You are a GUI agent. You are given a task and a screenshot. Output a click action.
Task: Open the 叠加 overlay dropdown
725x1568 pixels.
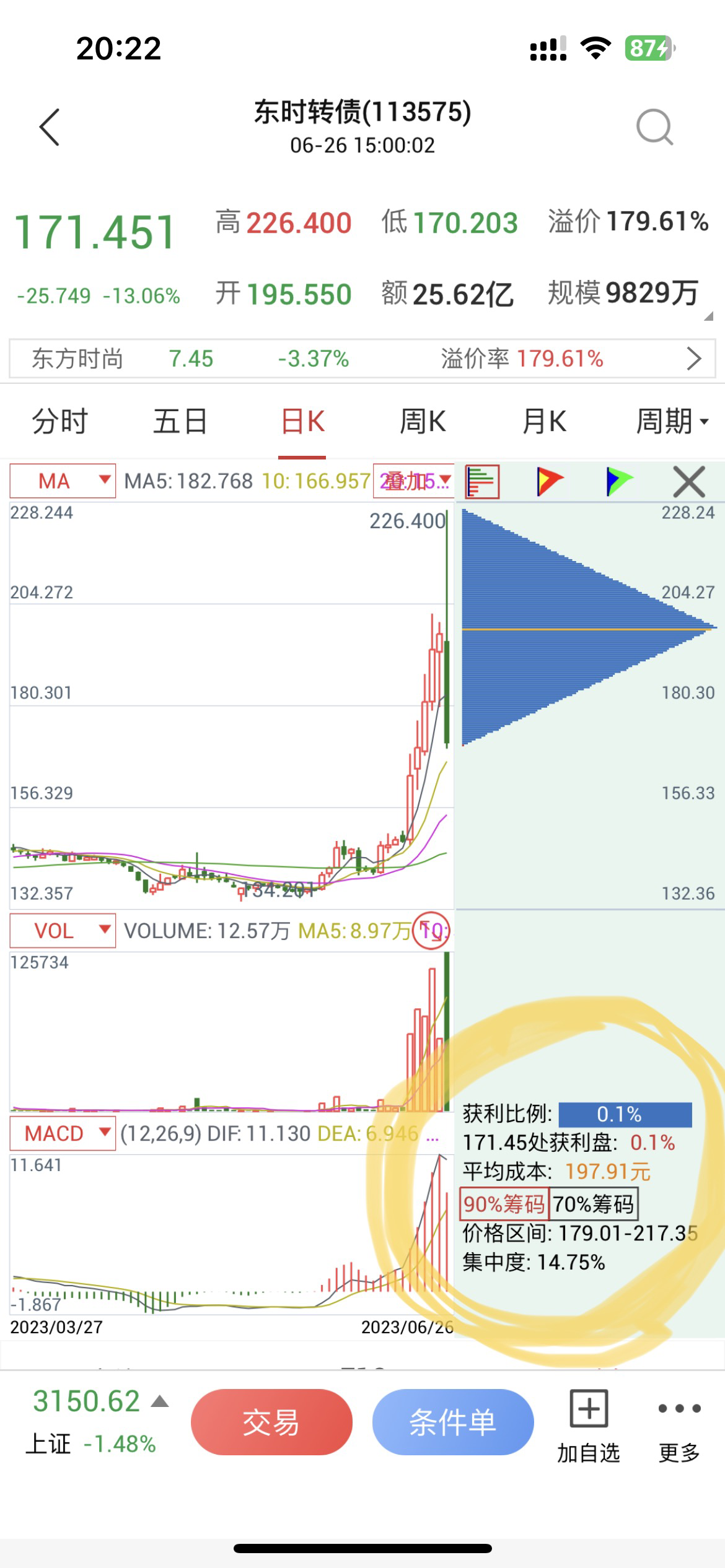[x=413, y=481]
